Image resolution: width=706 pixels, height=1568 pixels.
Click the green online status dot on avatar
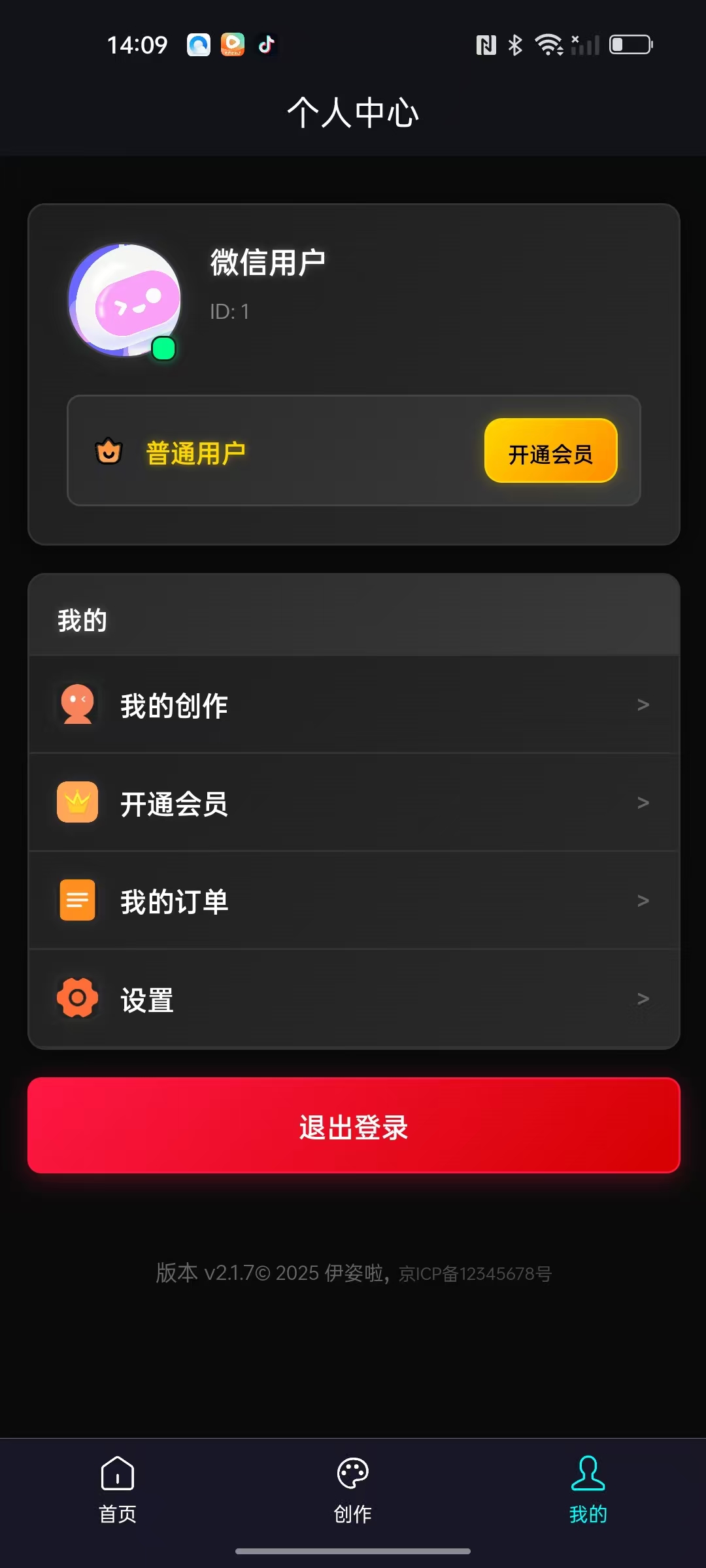point(163,349)
